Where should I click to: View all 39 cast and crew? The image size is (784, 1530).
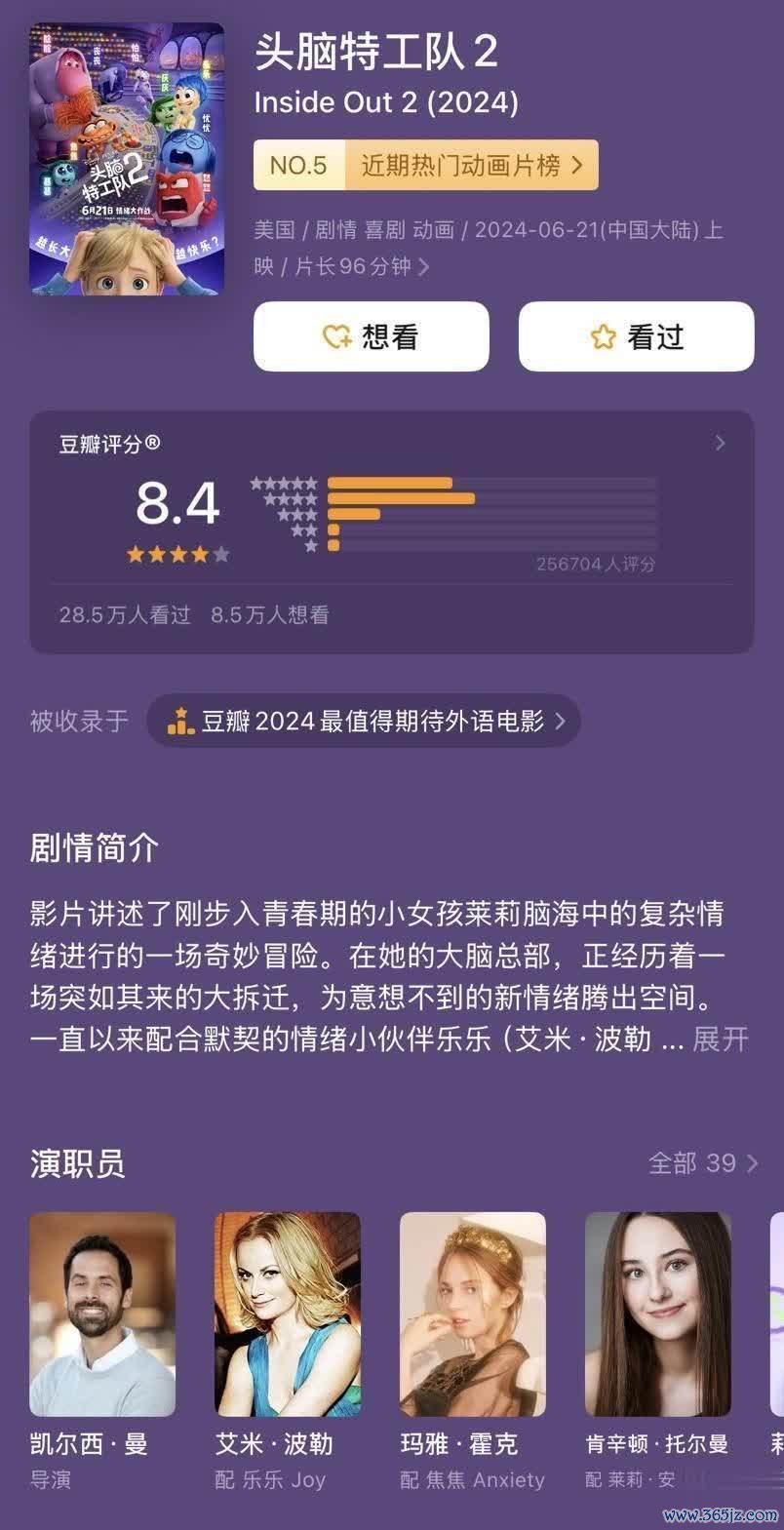[702, 1162]
